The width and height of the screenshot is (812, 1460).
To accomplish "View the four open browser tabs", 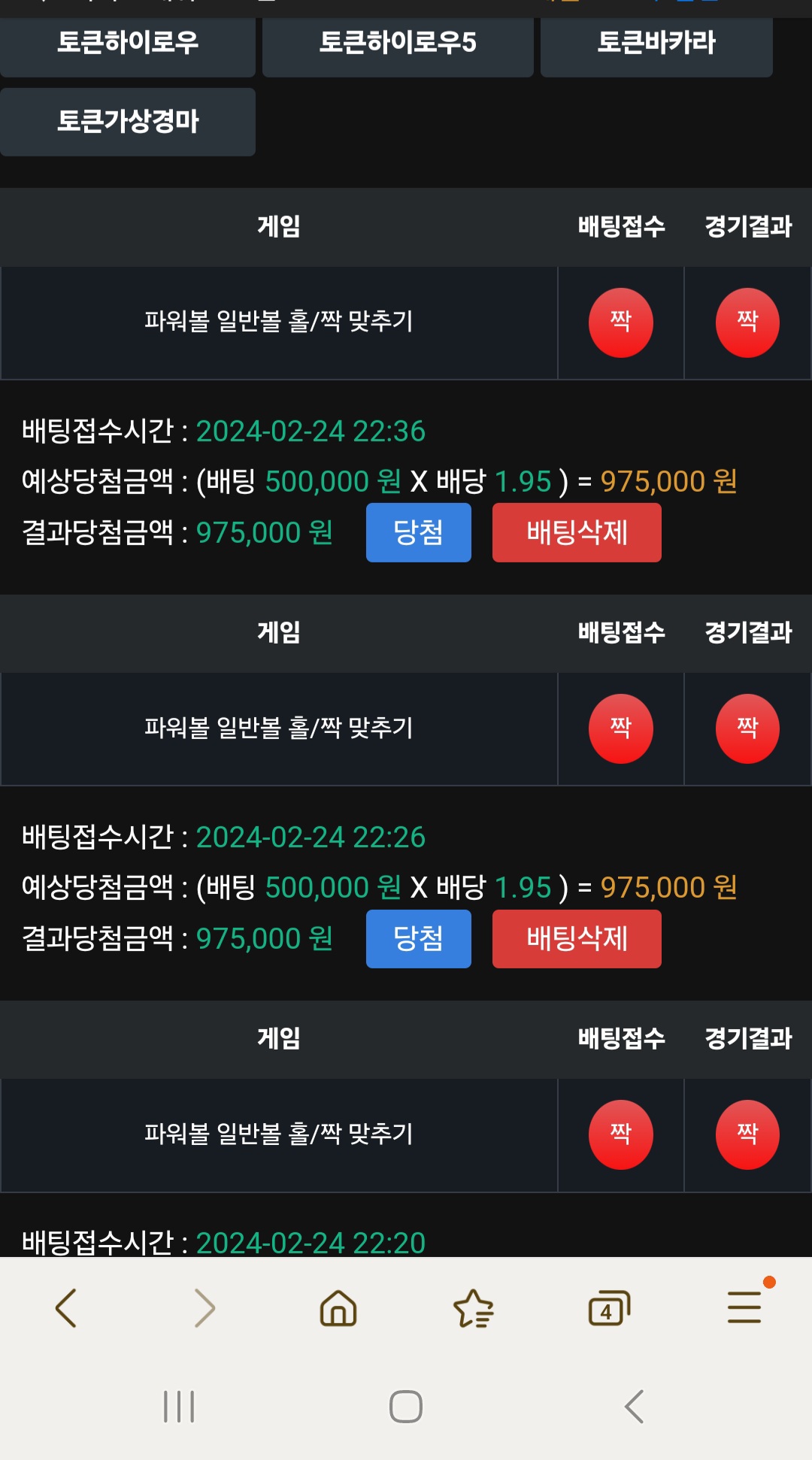I will click(x=608, y=1308).
